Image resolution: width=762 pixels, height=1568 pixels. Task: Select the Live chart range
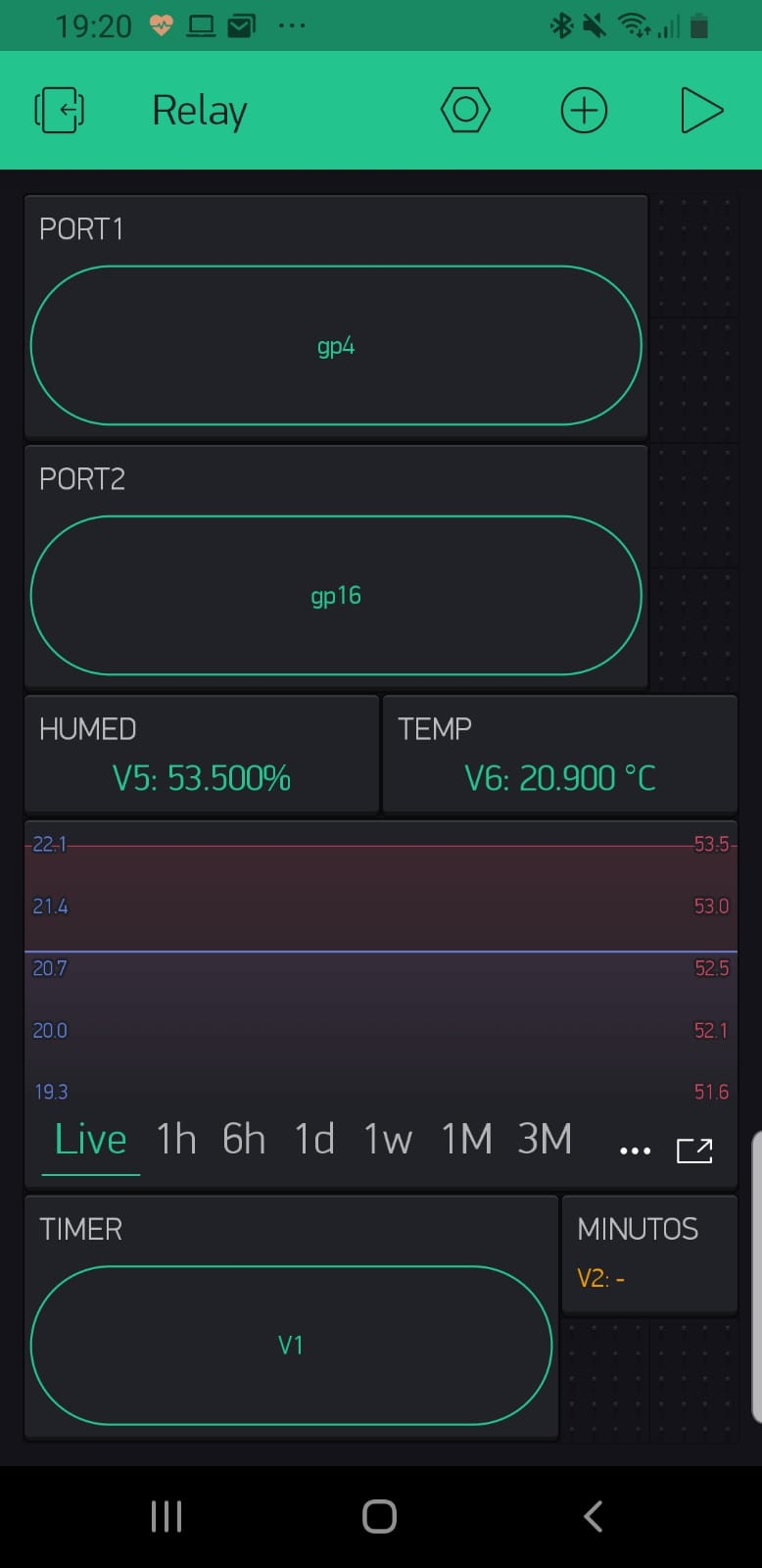[90, 1140]
